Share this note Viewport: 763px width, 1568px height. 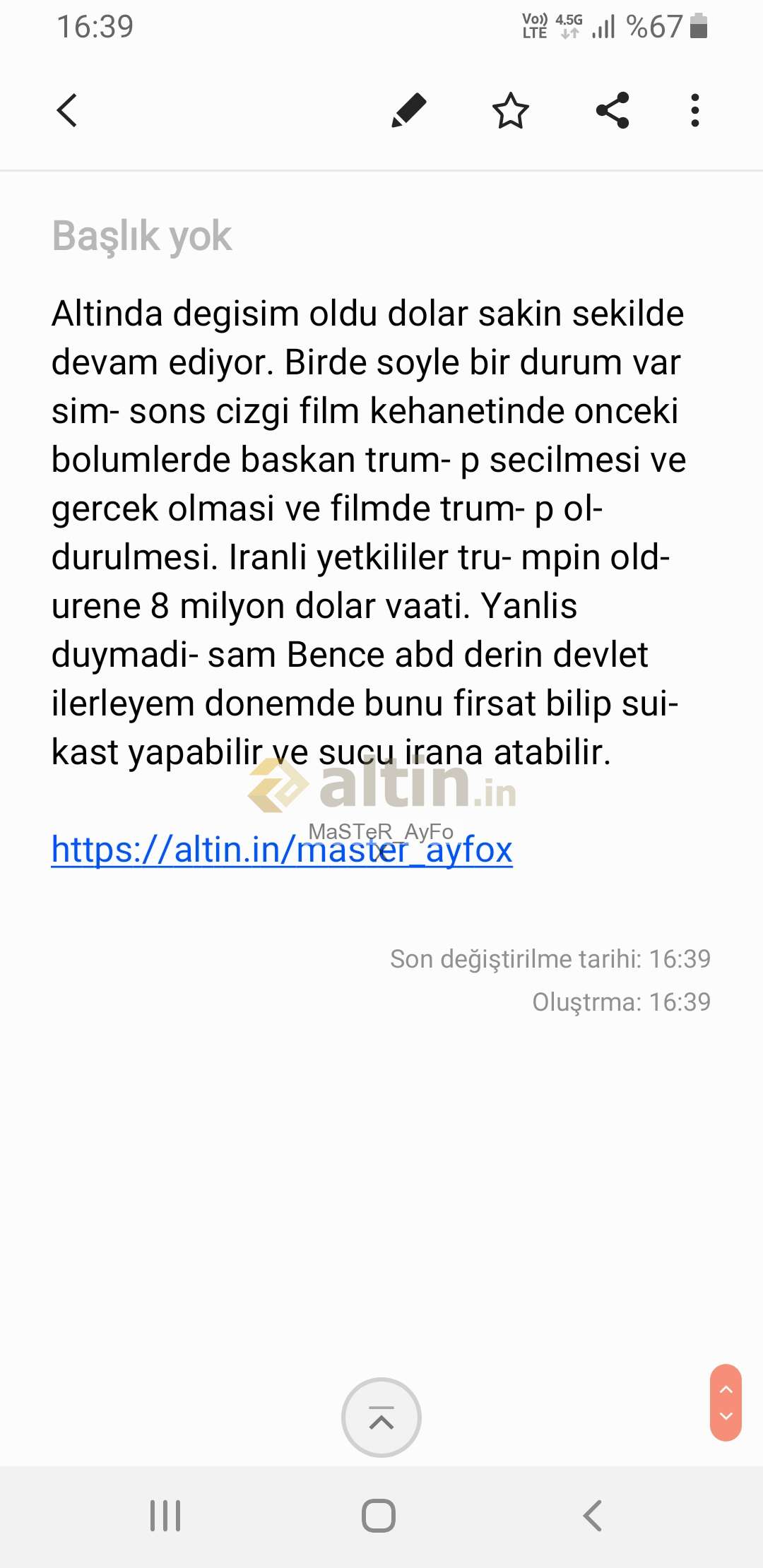tap(613, 111)
